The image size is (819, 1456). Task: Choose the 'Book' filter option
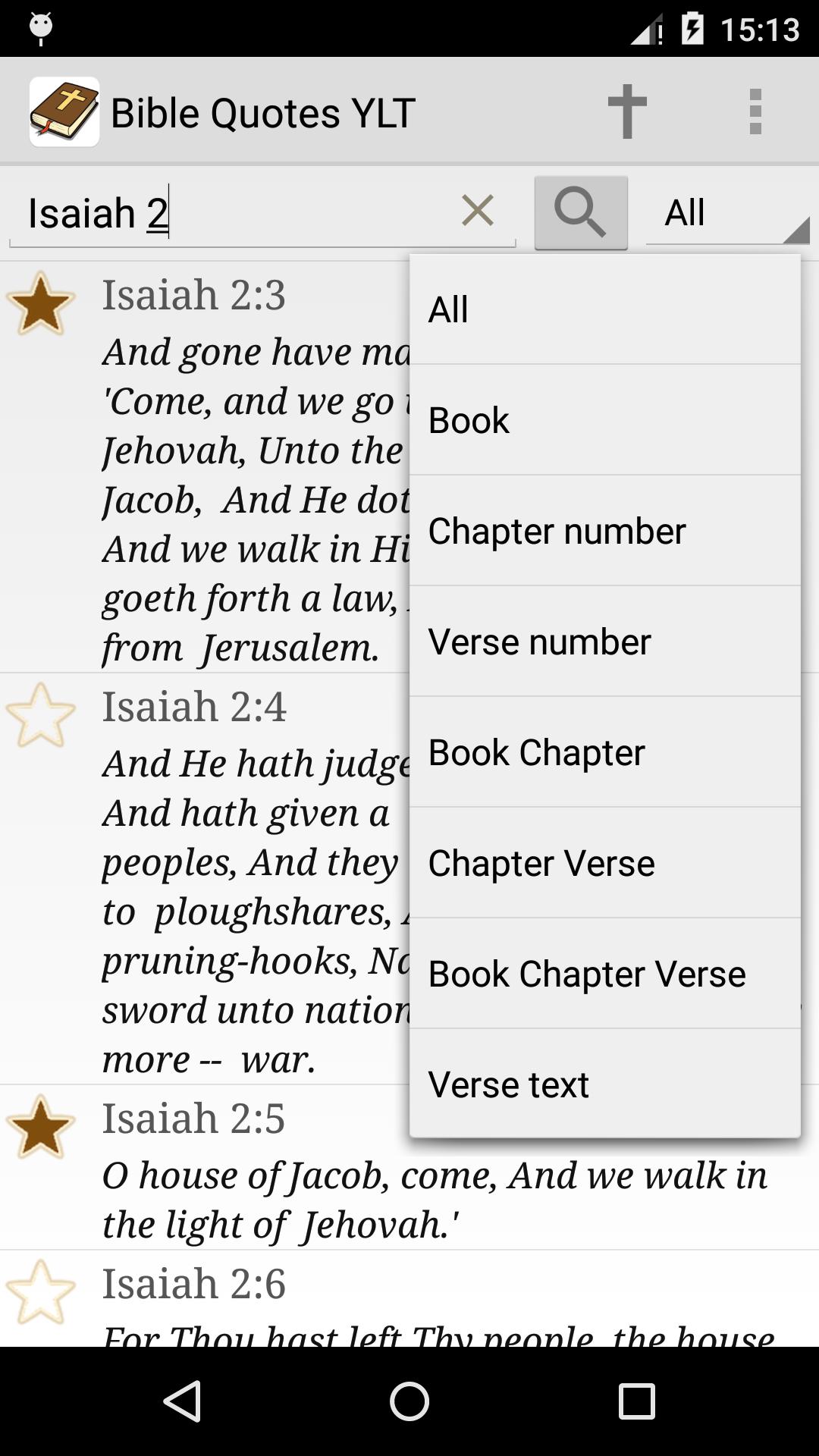[604, 420]
